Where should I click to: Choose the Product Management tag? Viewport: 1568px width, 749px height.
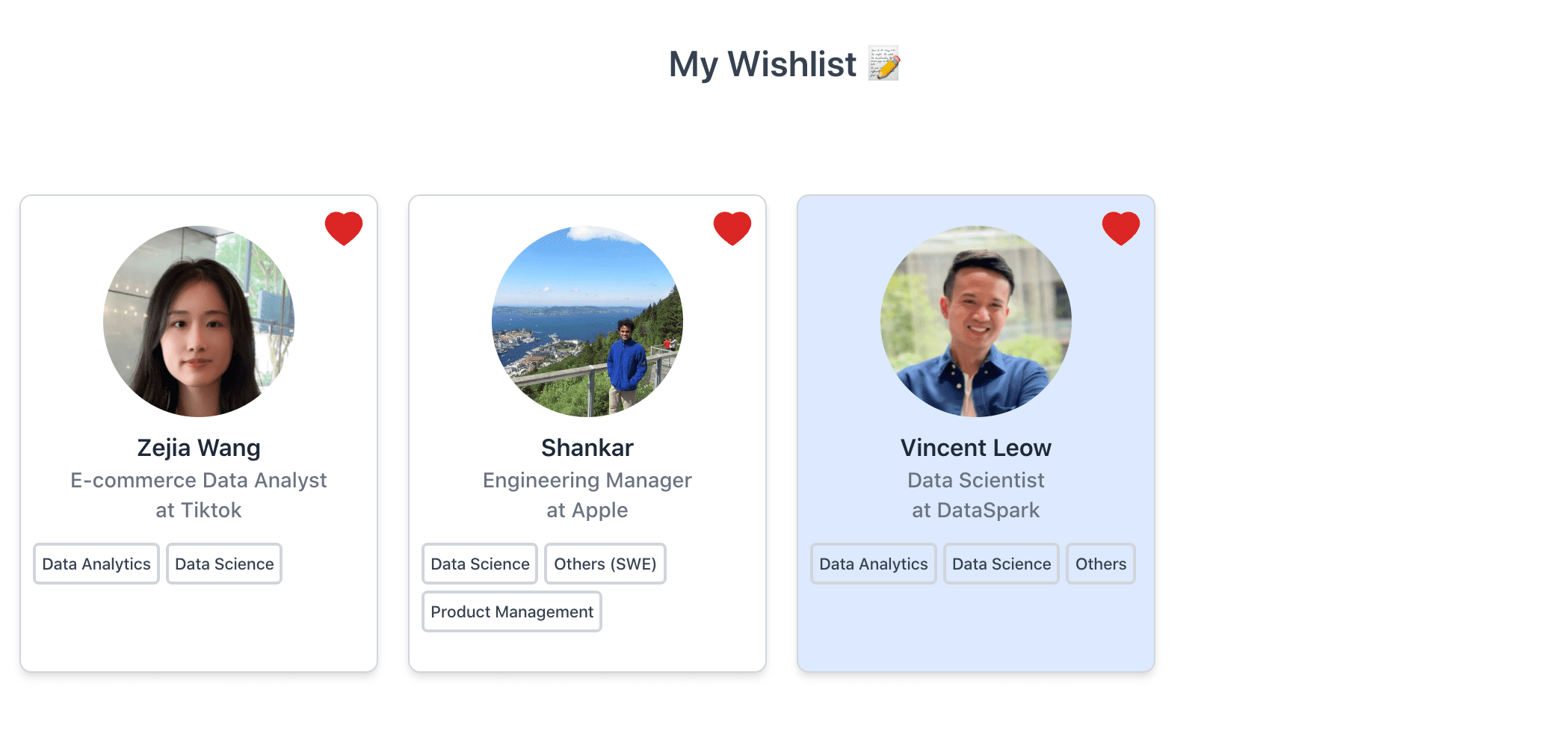[x=512, y=611]
